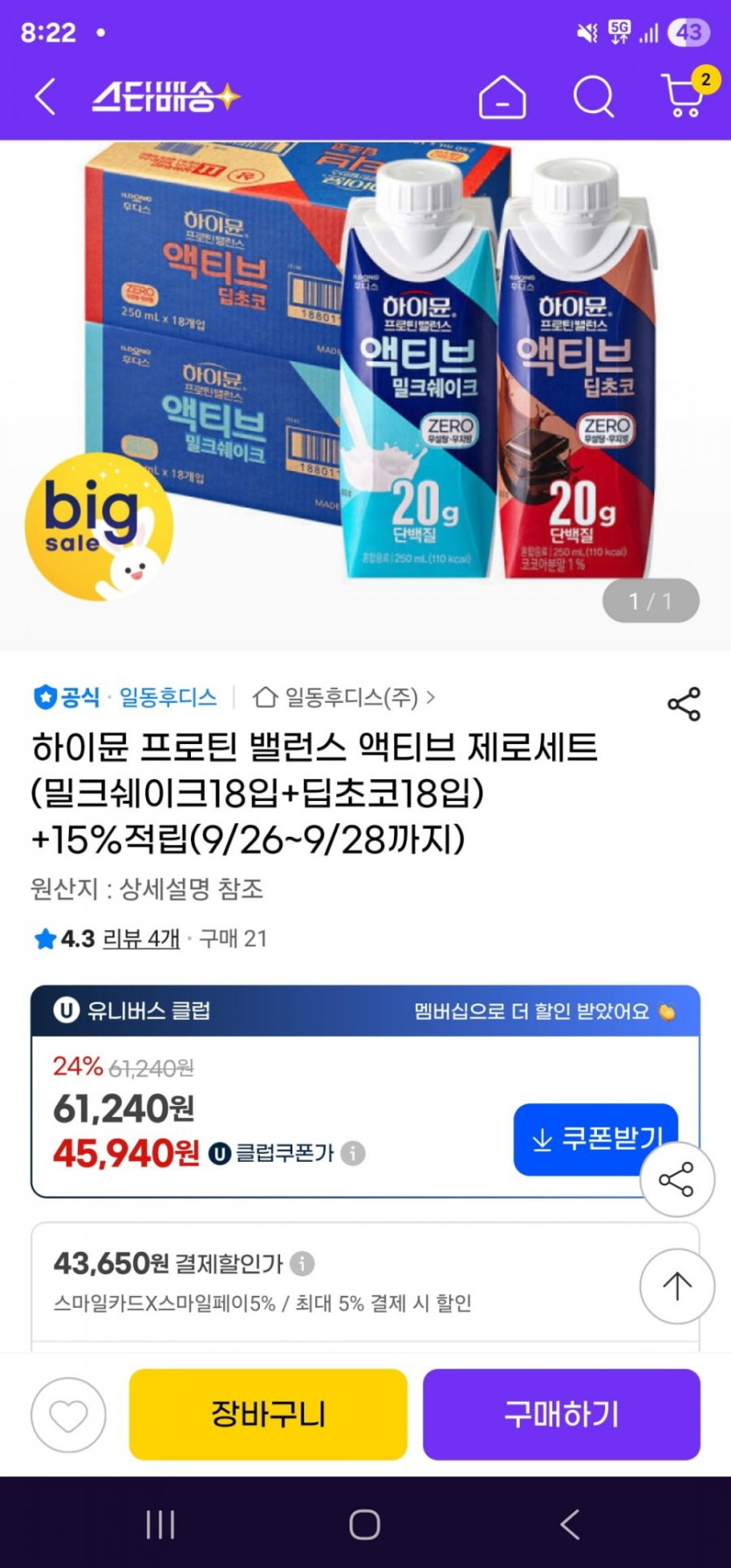
Task: Tap the system back button
Action: point(570,1524)
